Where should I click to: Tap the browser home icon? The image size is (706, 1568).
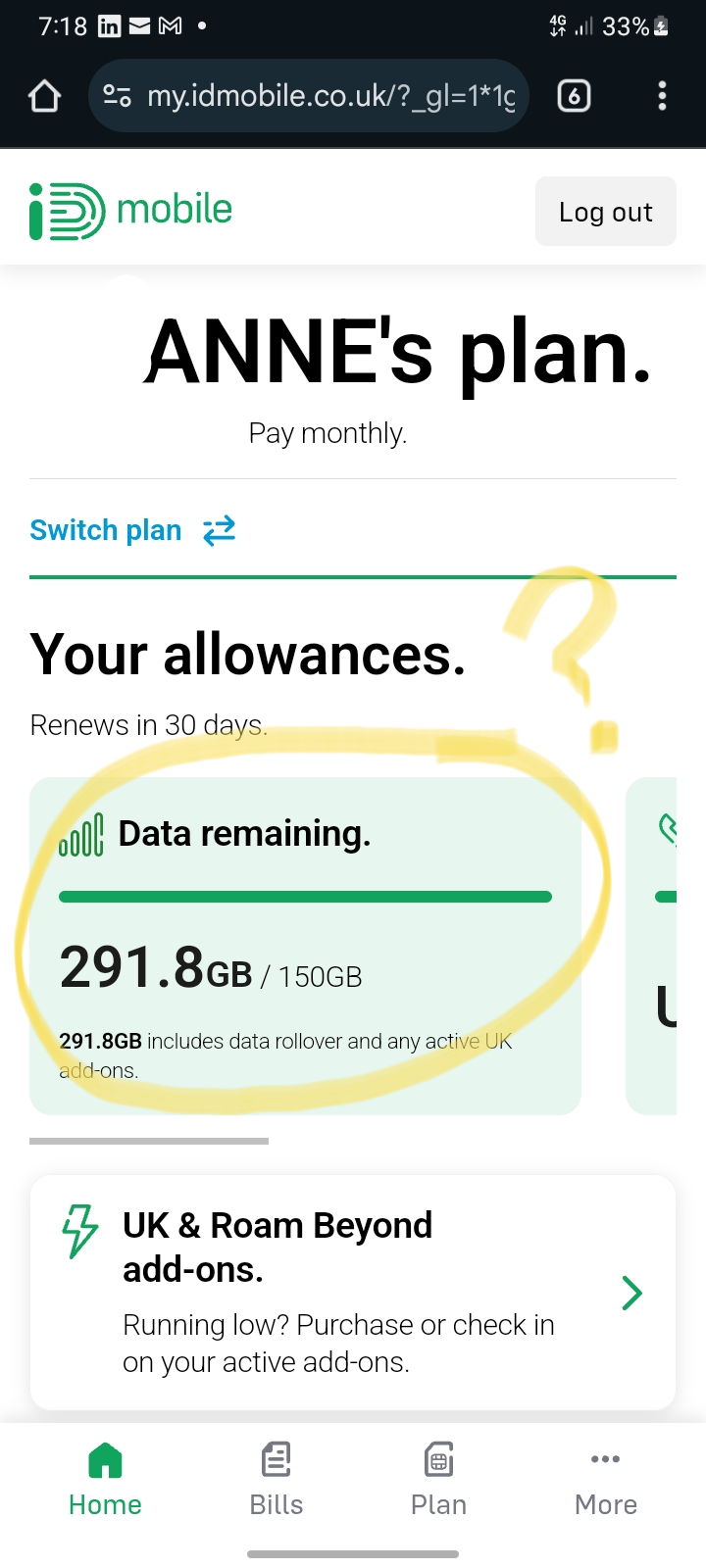[45, 96]
